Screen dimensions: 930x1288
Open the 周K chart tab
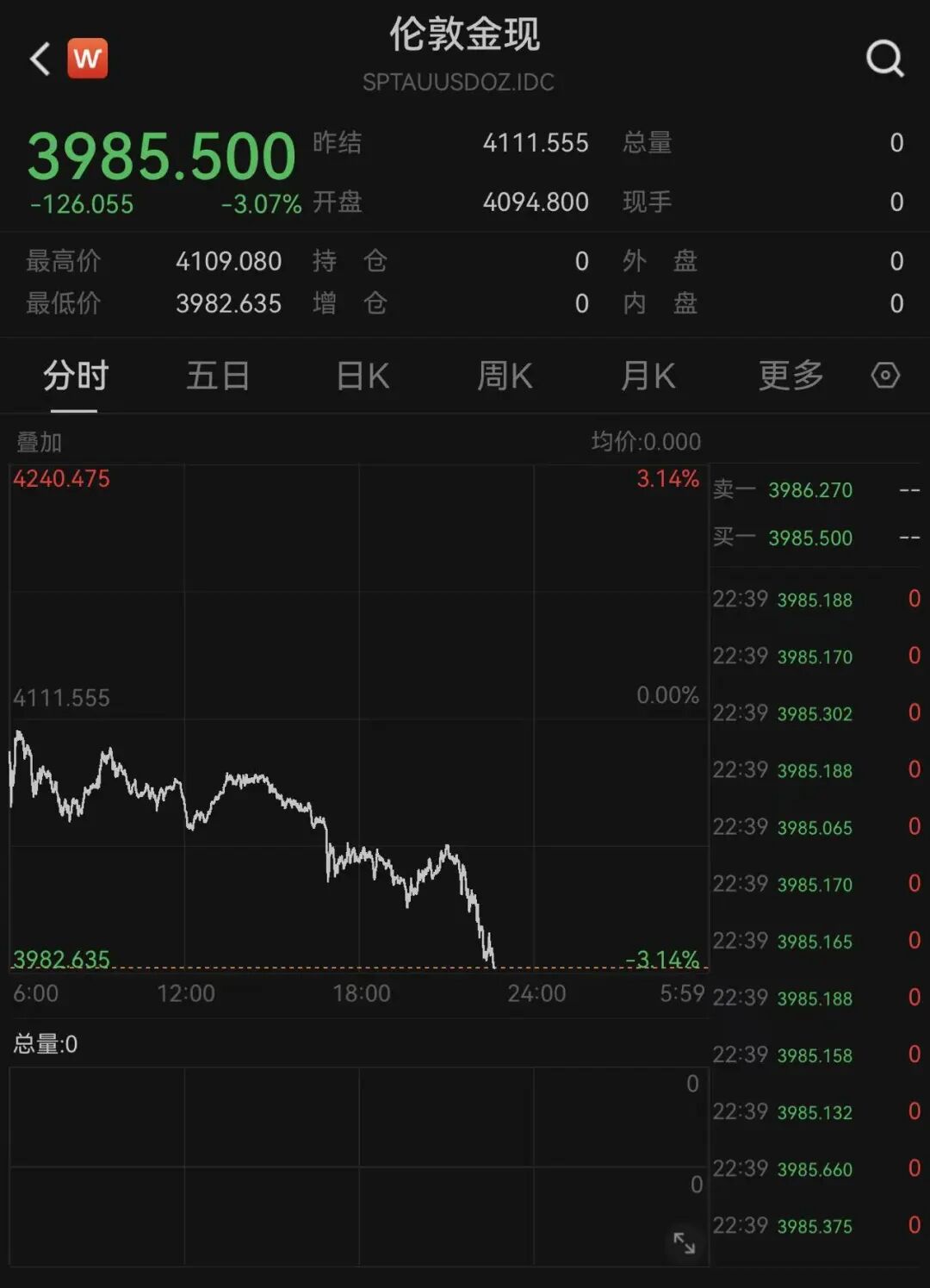coord(505,376)
